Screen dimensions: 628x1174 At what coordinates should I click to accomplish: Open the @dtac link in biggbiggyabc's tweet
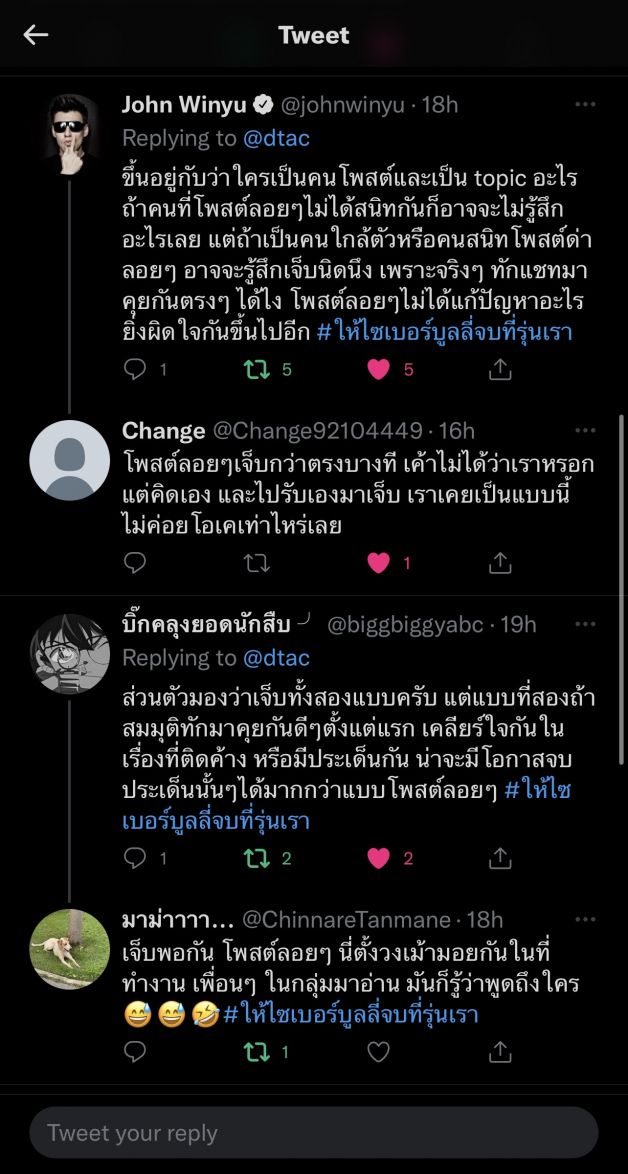click(275, 658)
